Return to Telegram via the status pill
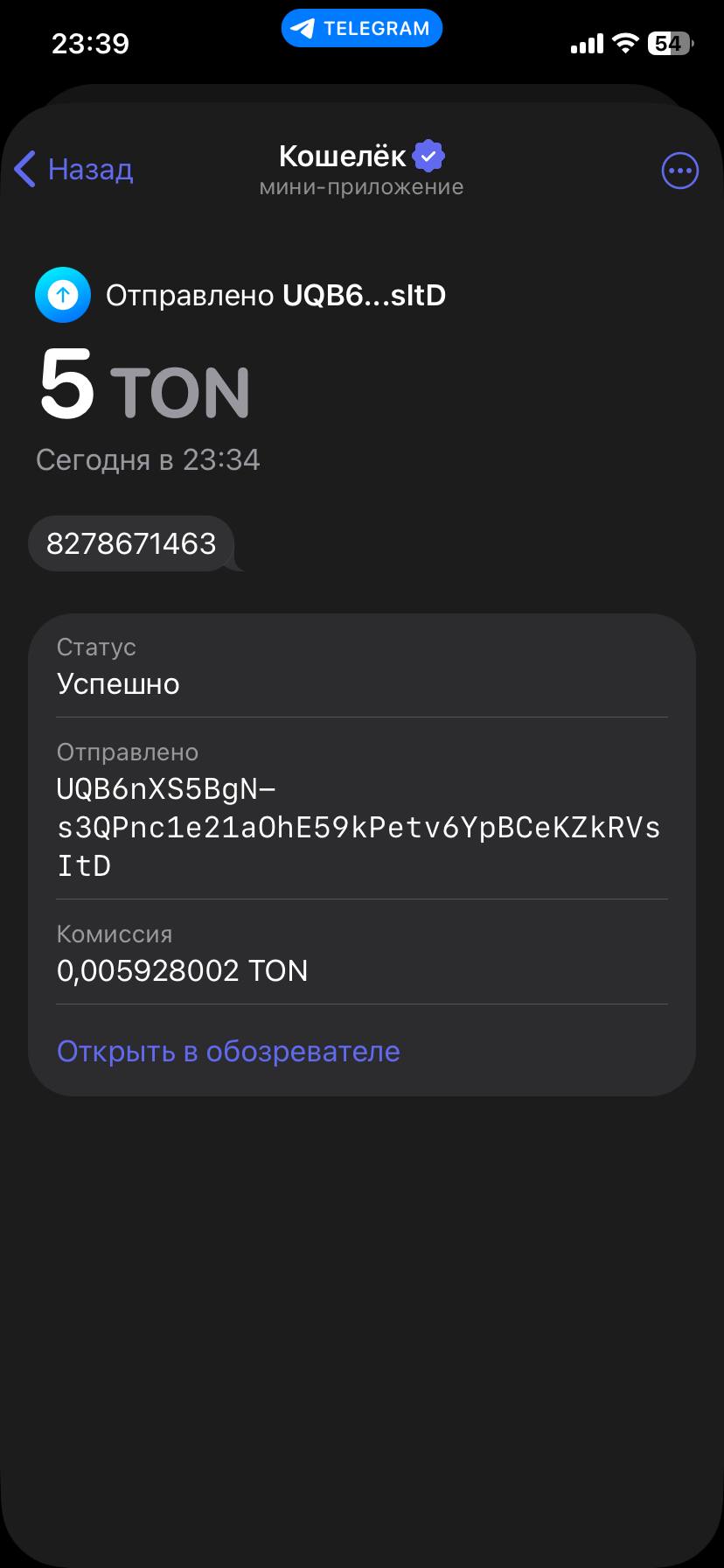This screenshot has width=724, height=1568. pos(361,29)
